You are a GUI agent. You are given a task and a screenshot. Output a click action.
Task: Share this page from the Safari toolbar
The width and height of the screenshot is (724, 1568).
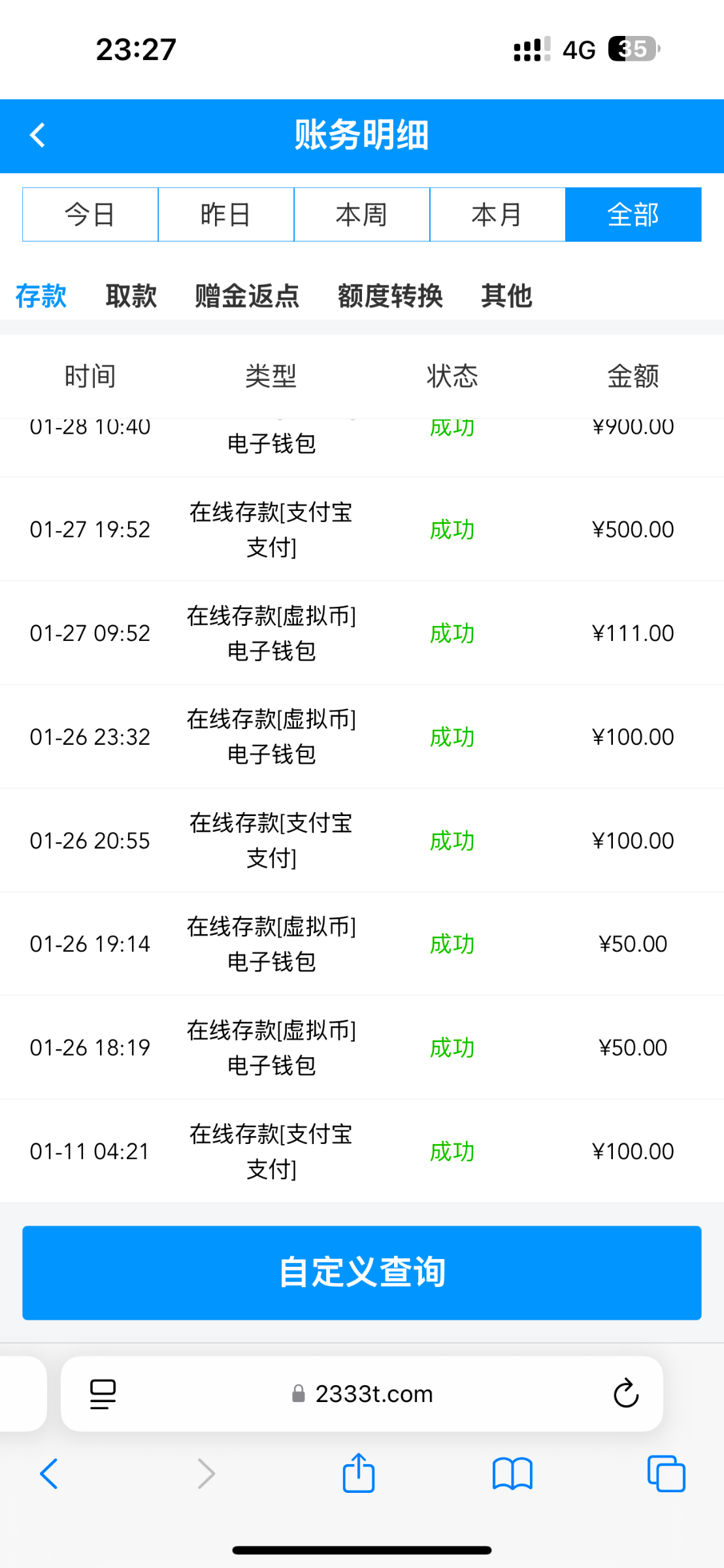359,1473
